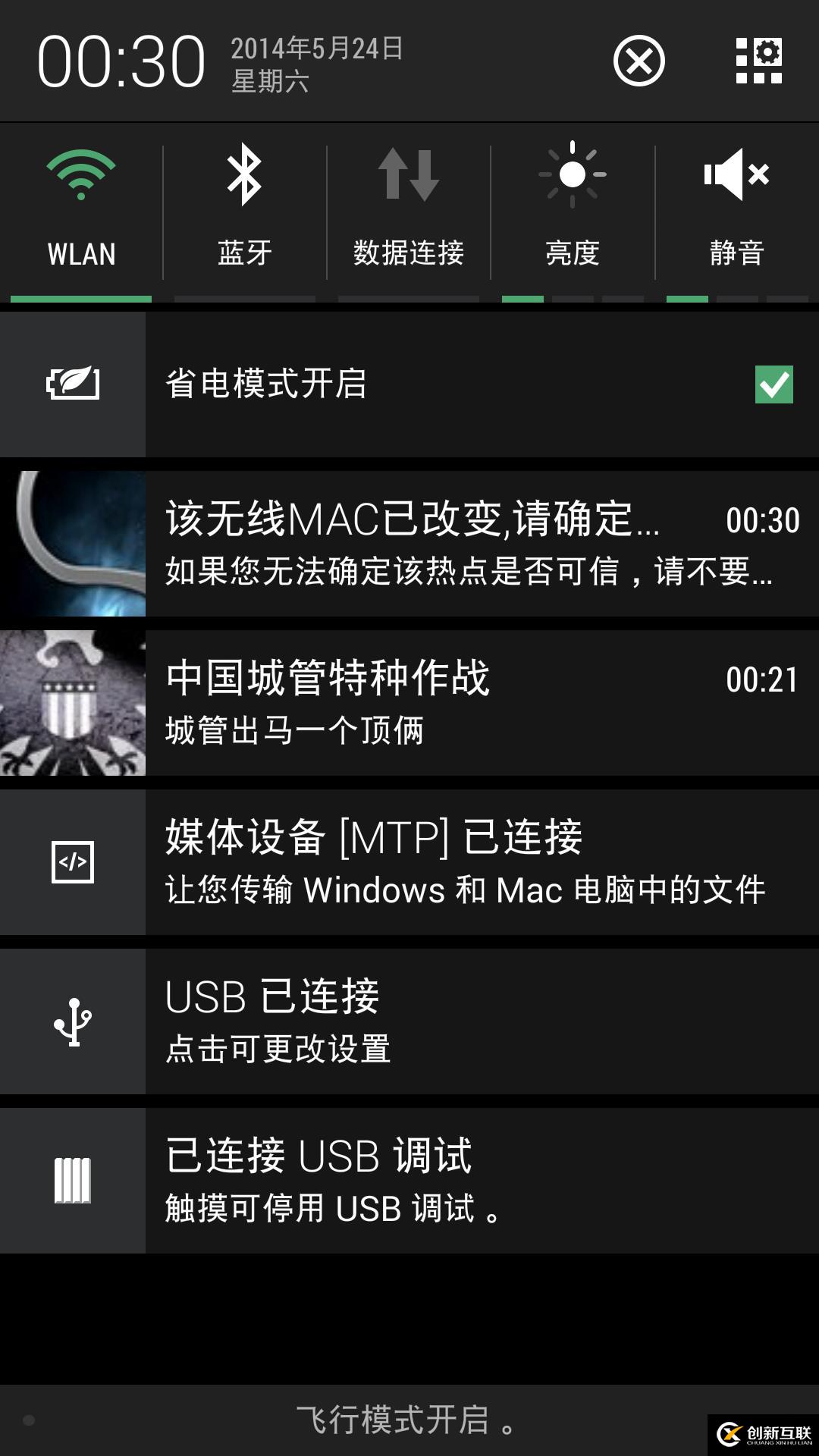Image resolution: width=819 pixels, height=1456 pixels.
Task: Open the quick settings grid icon
Action: coord(758,61)
